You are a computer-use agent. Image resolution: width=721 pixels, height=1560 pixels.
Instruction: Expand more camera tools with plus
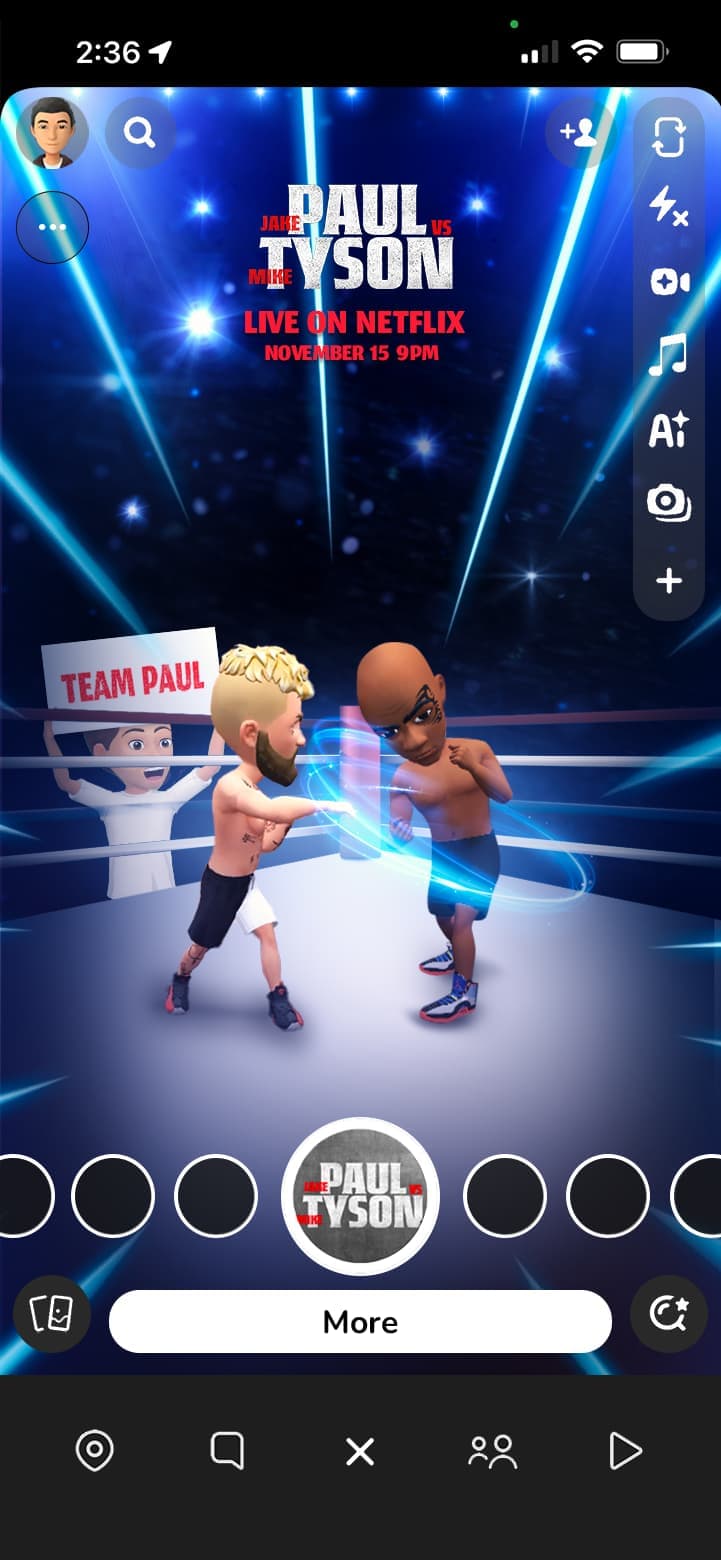point(668,580)
